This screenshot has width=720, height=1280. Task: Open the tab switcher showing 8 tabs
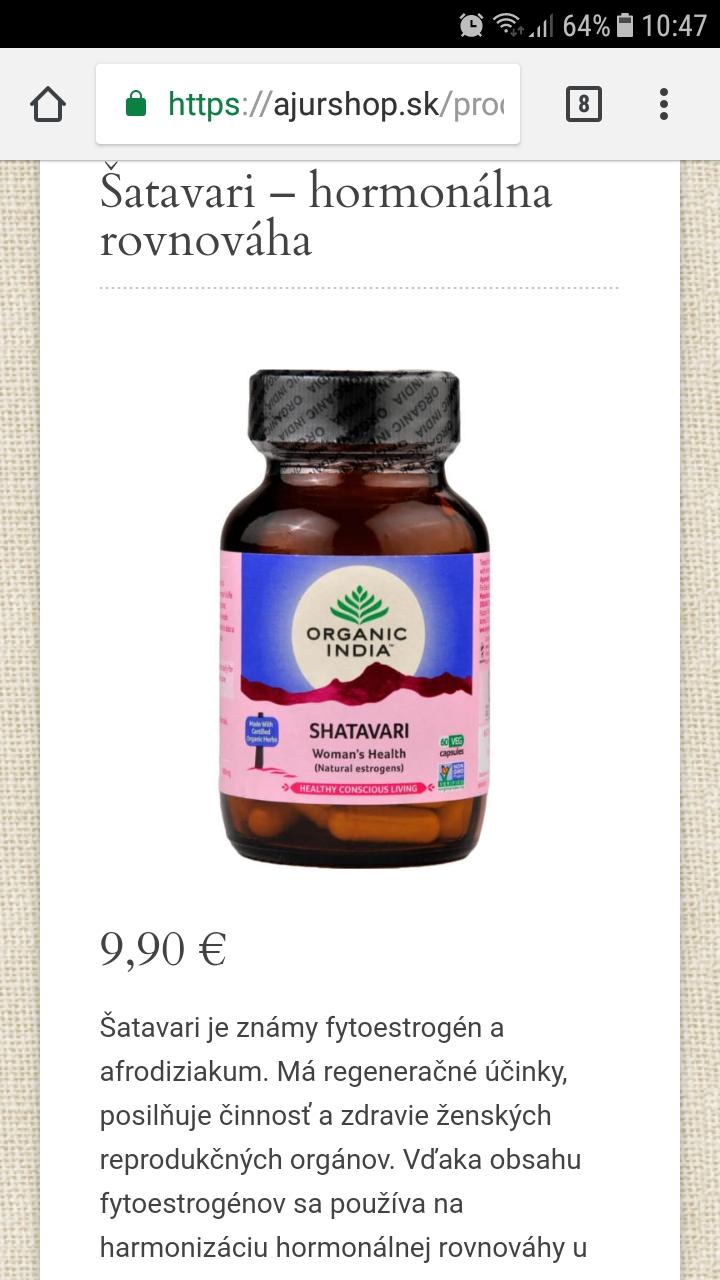click(584, 104)
